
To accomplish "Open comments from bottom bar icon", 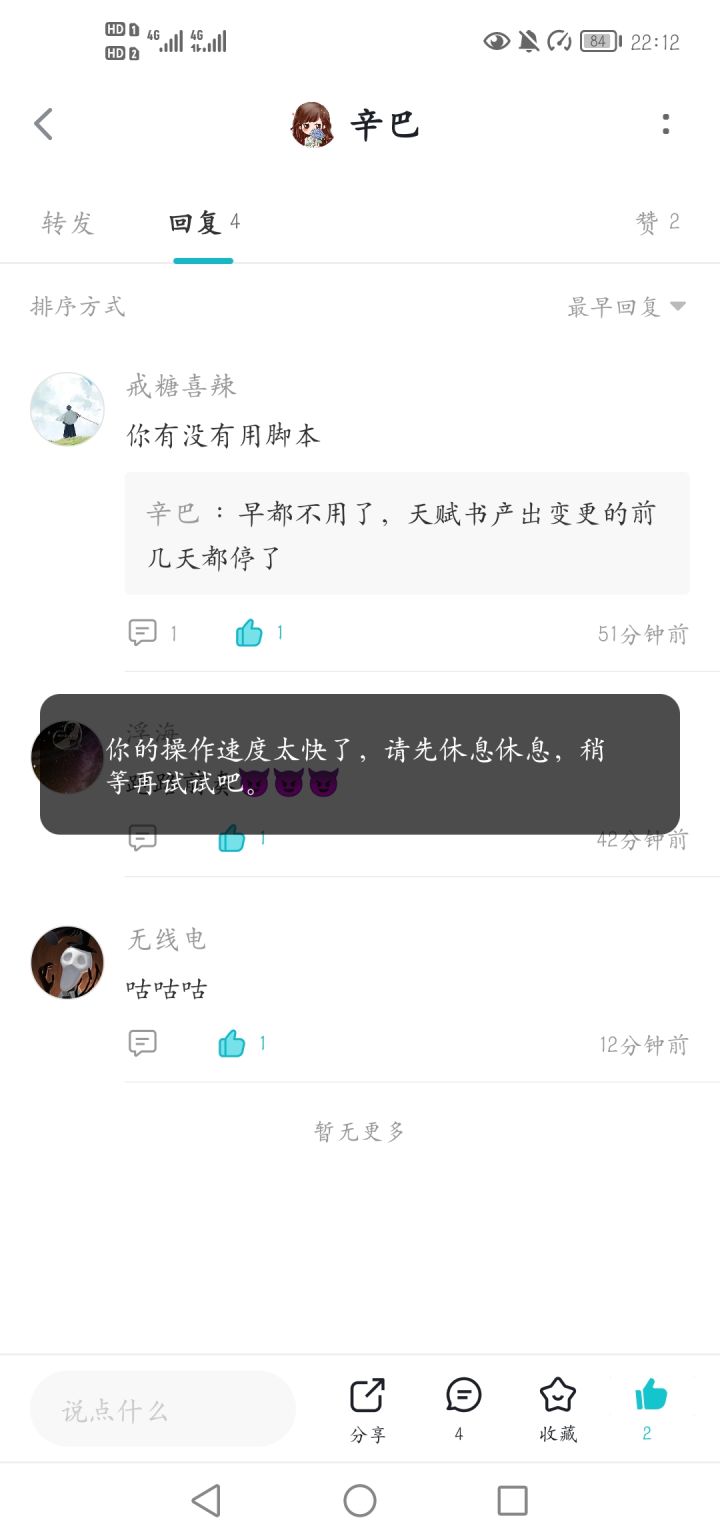I will click(463, 1409).
